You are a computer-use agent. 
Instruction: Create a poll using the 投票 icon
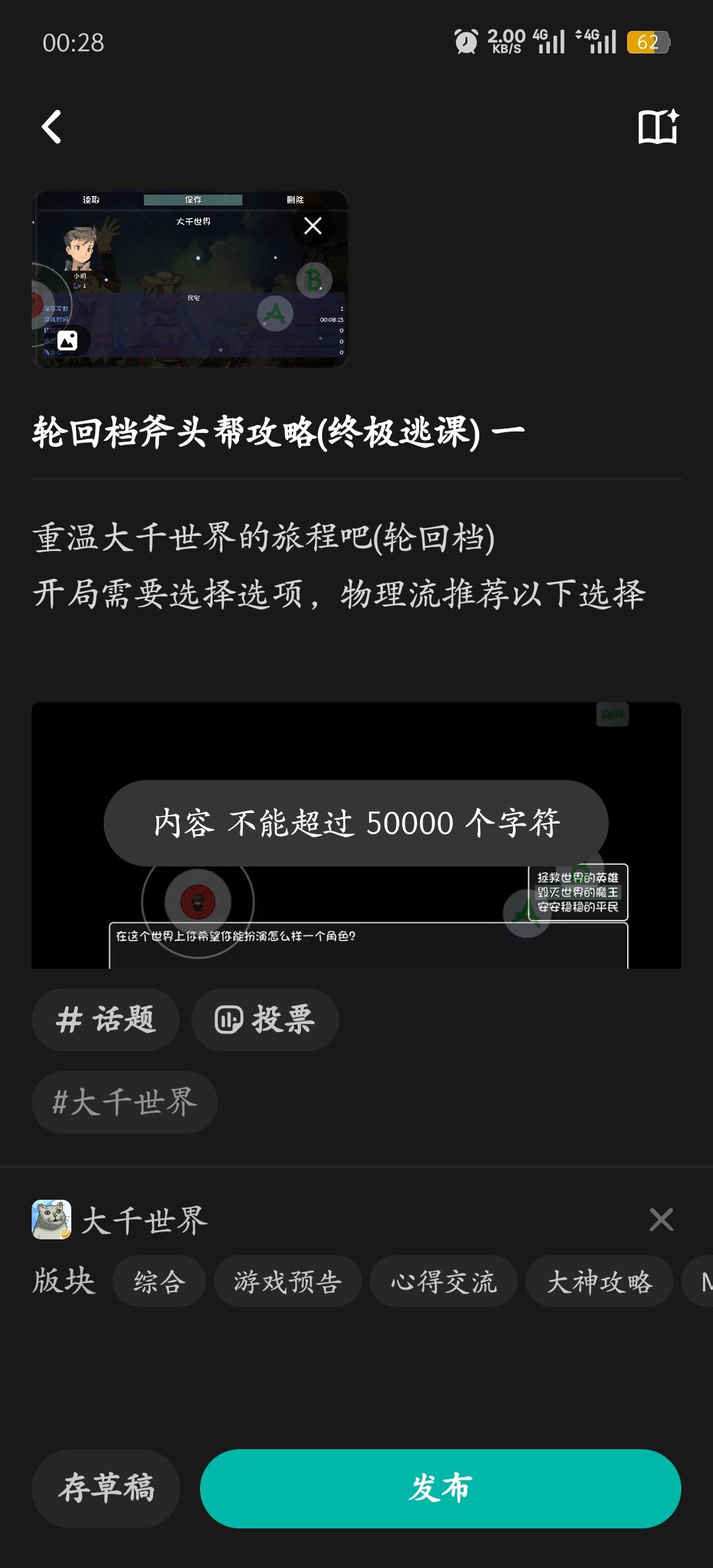pyautogui.click(x=264, y=1019)
